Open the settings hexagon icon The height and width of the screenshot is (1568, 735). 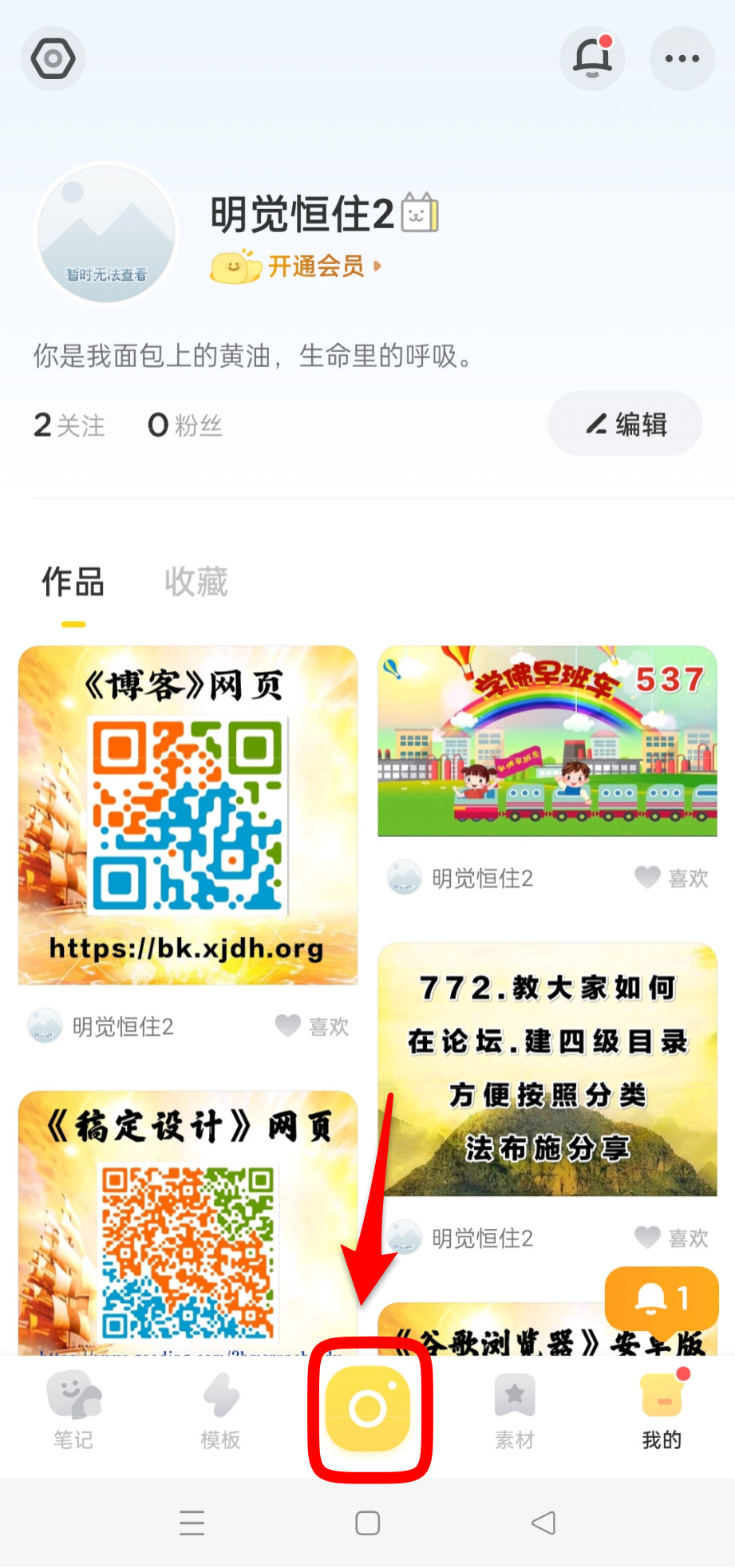click(53, 58)
